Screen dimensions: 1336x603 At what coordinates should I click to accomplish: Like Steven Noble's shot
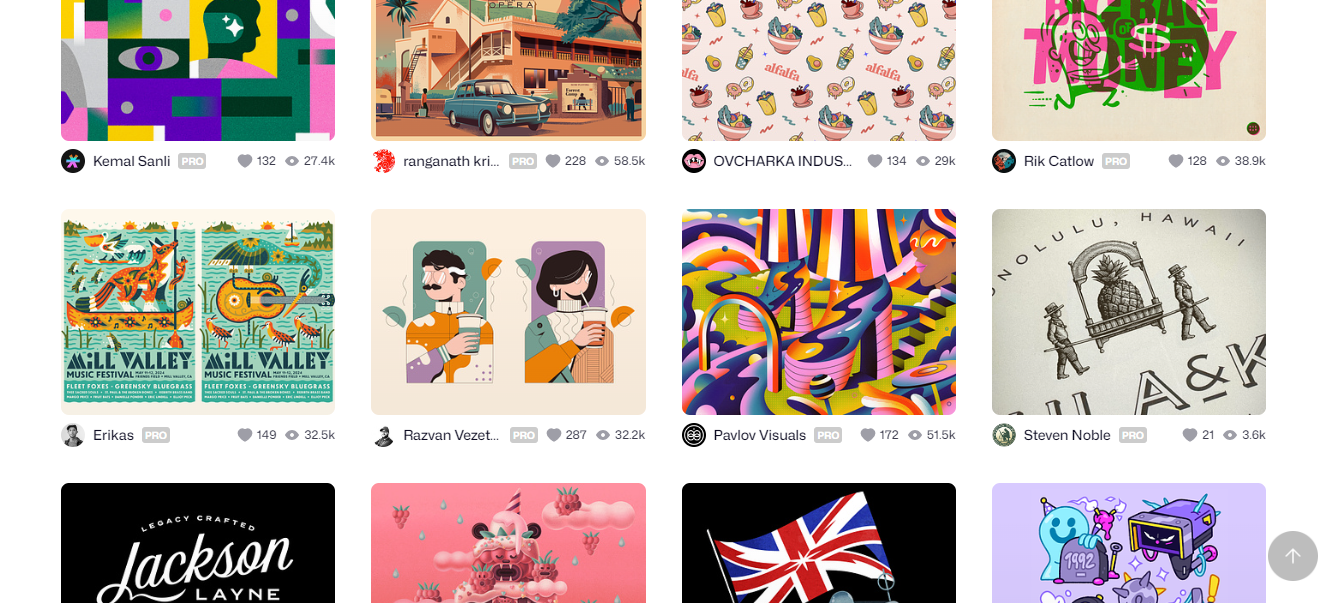tap(1190, 435)
